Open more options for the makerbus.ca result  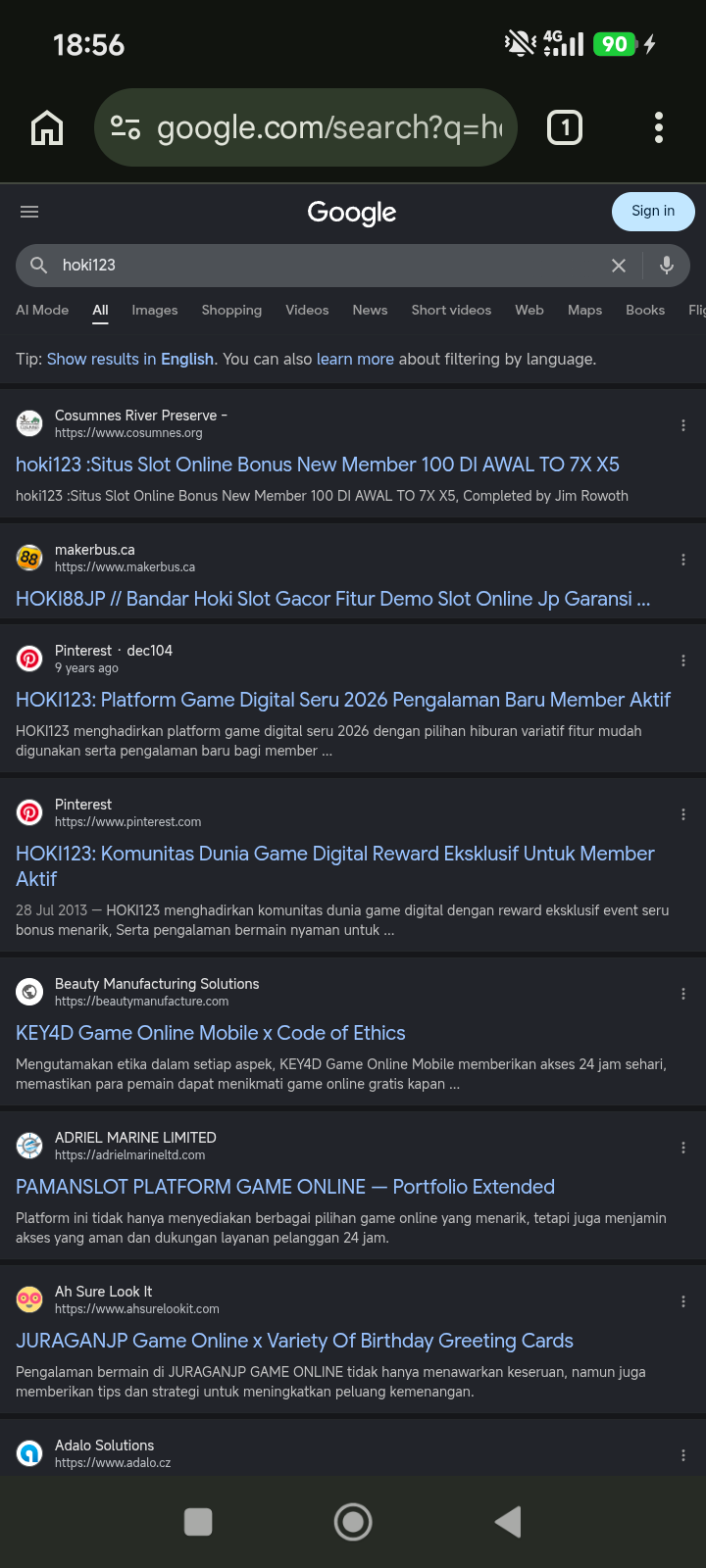[683, 560]
